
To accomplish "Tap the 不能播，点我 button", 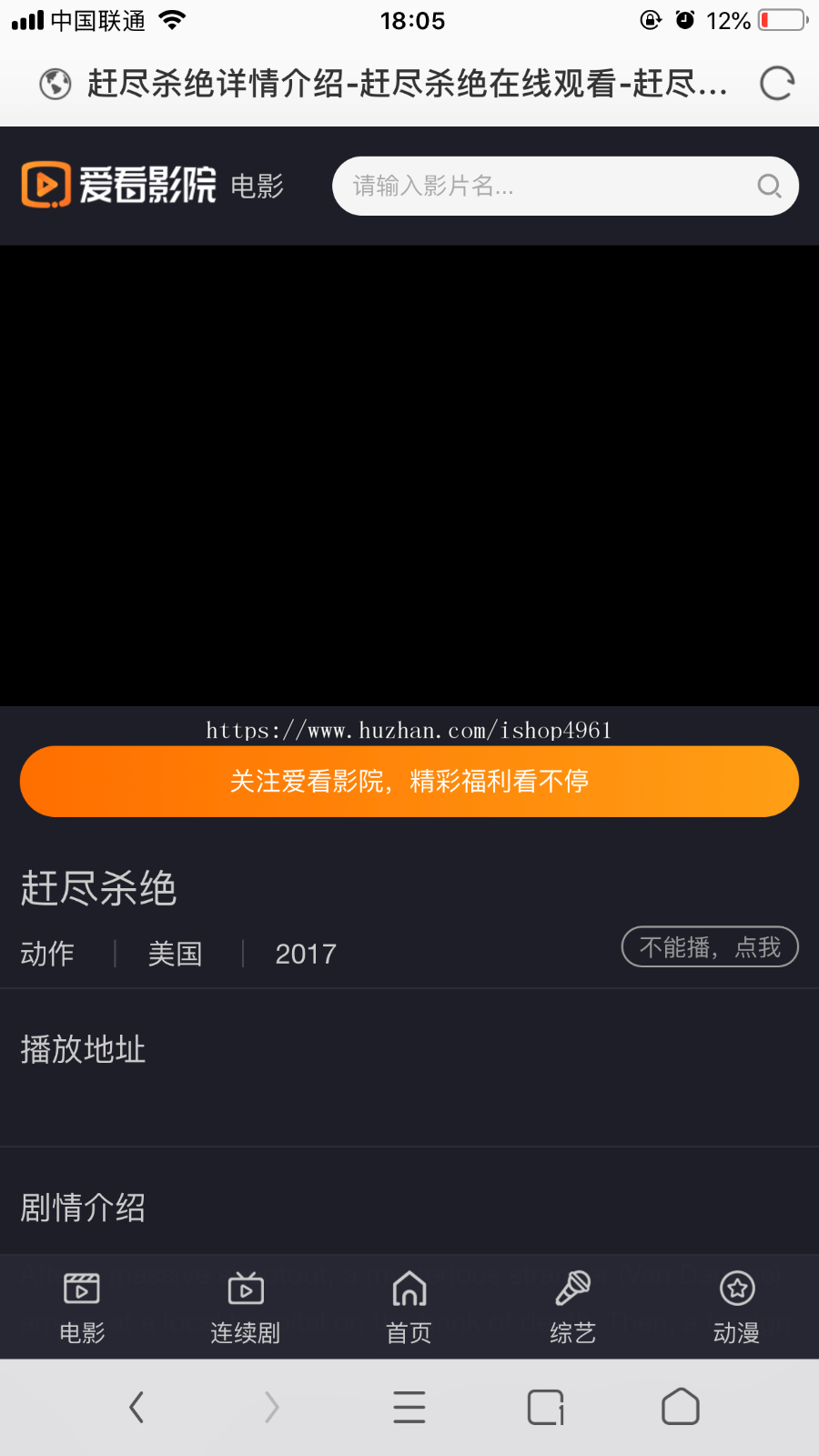I will coord(710,947).
